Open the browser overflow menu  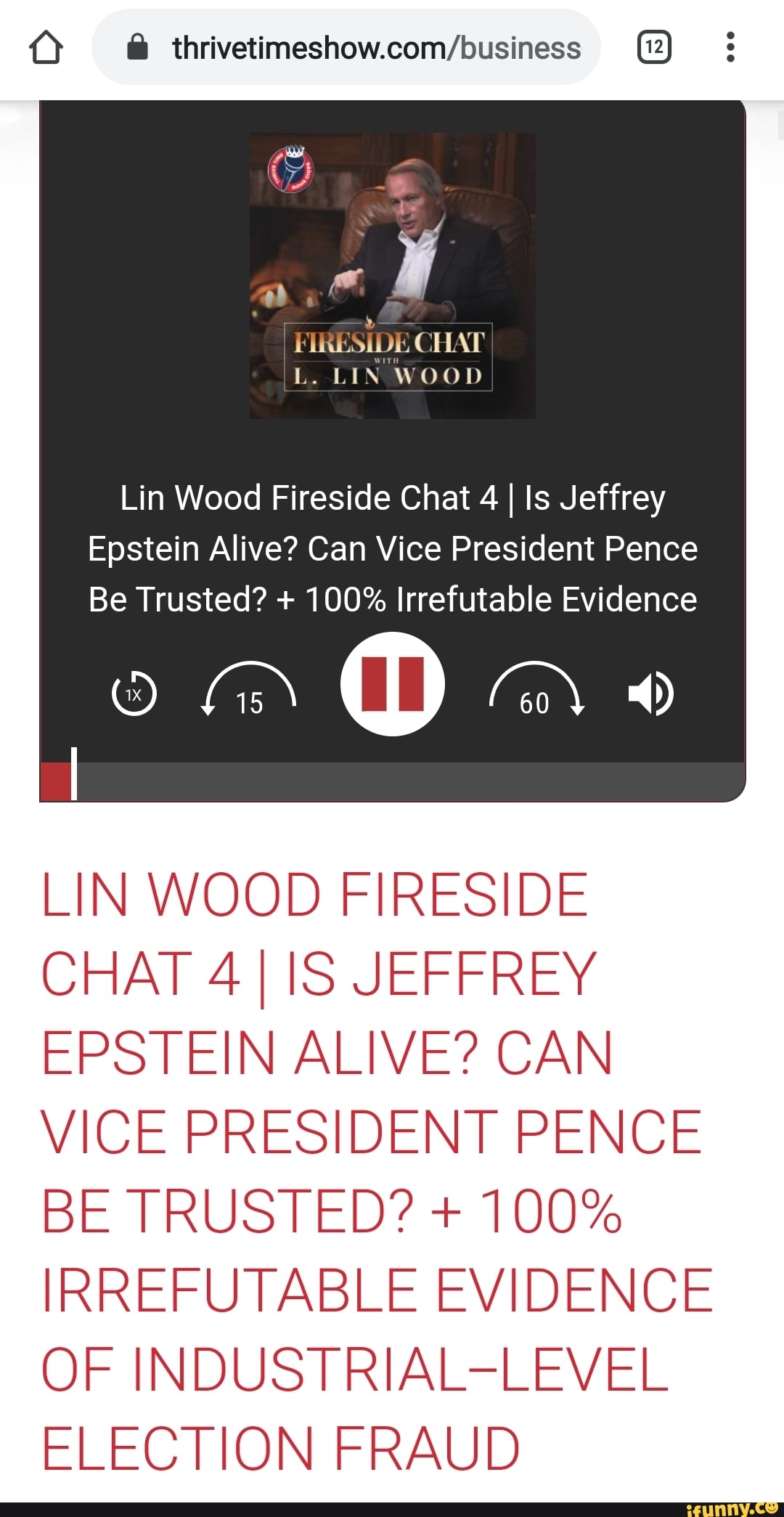(x=730, y=48)
